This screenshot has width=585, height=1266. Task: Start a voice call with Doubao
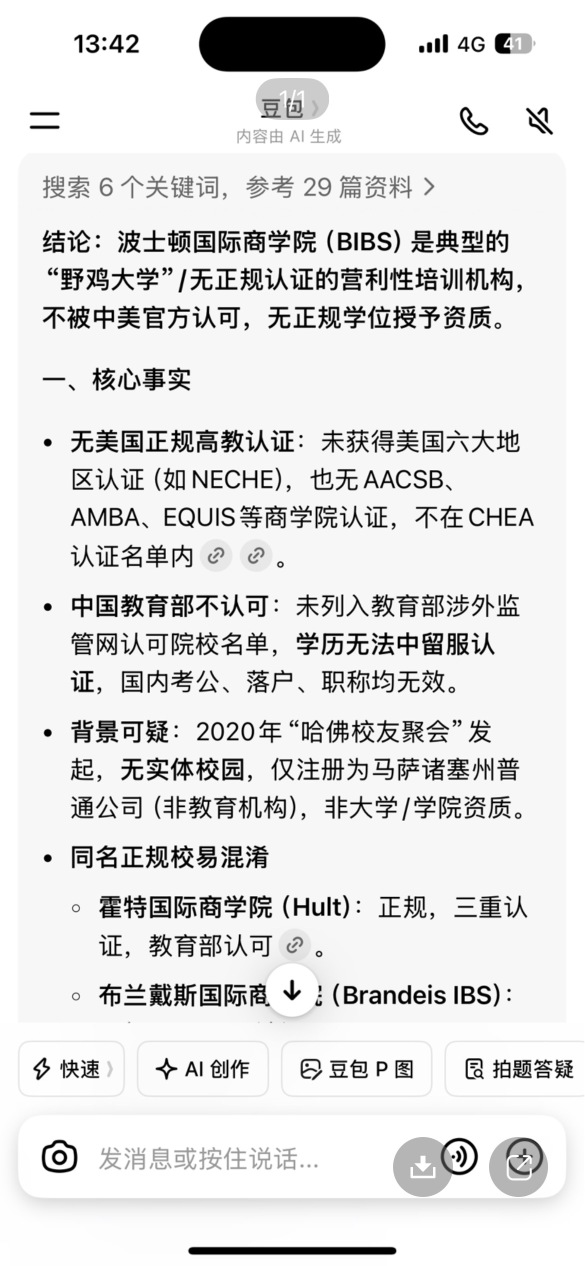(x=474, y=121)
